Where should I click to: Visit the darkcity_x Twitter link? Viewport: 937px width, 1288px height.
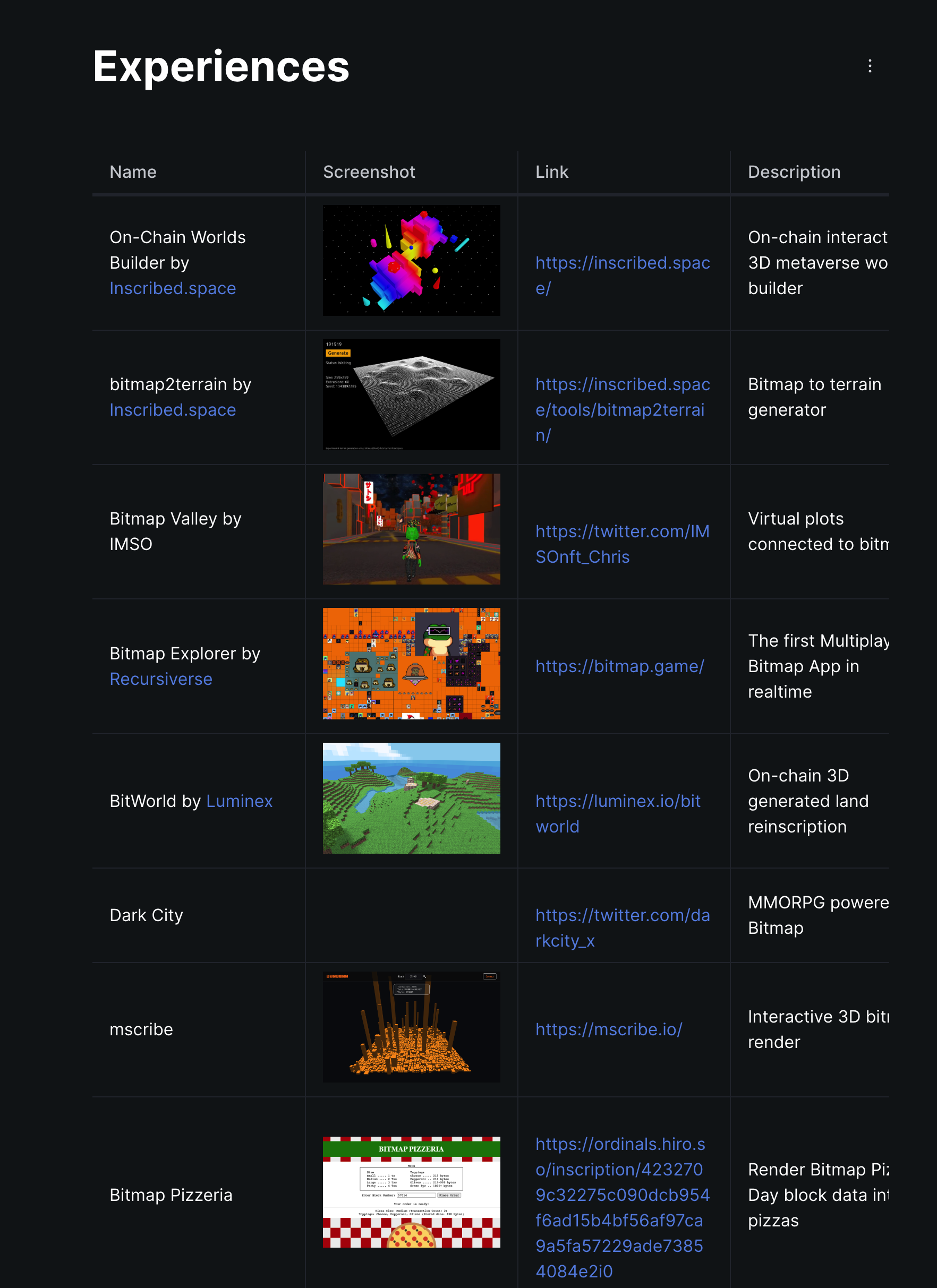pyautogui.click(x=622, y=928)
